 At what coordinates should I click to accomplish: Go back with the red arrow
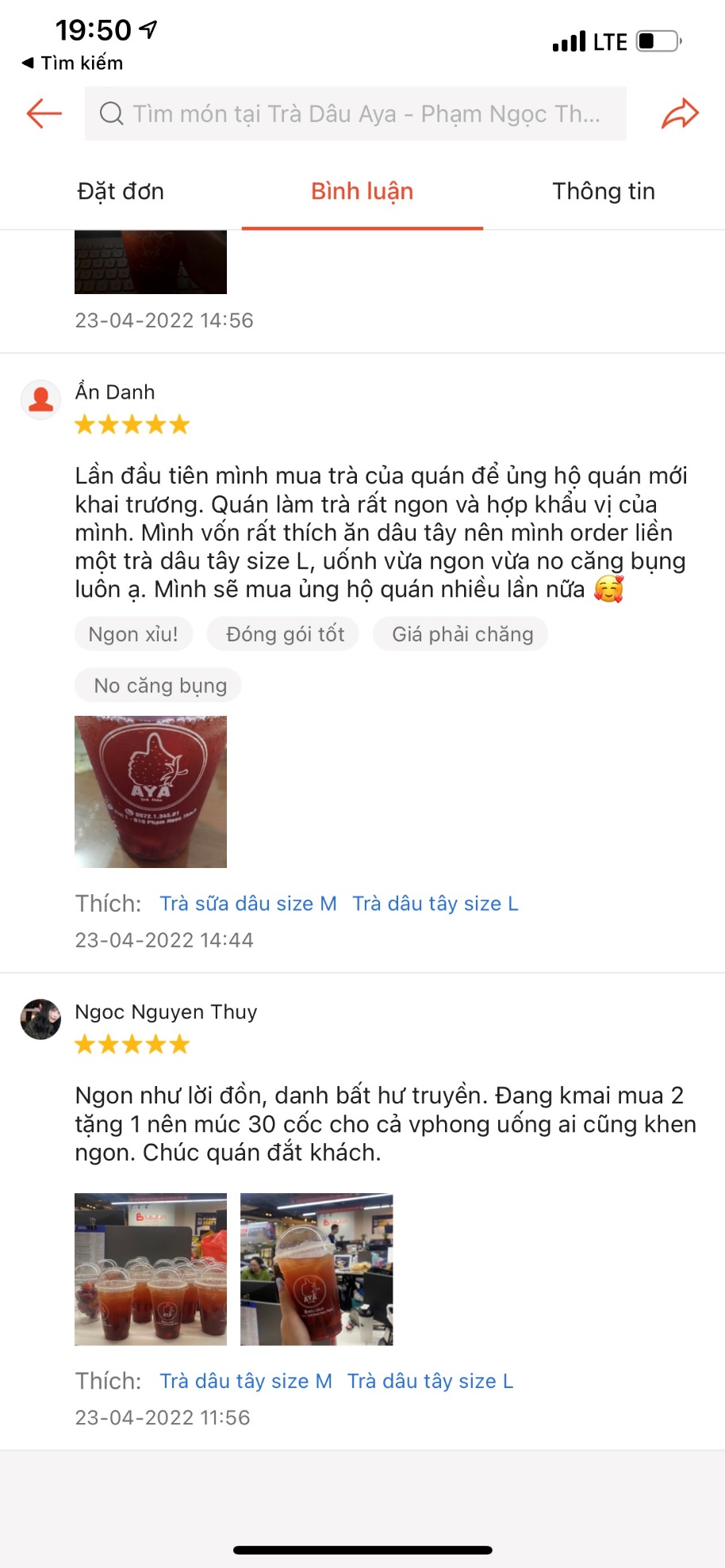[x=44, y=113]
